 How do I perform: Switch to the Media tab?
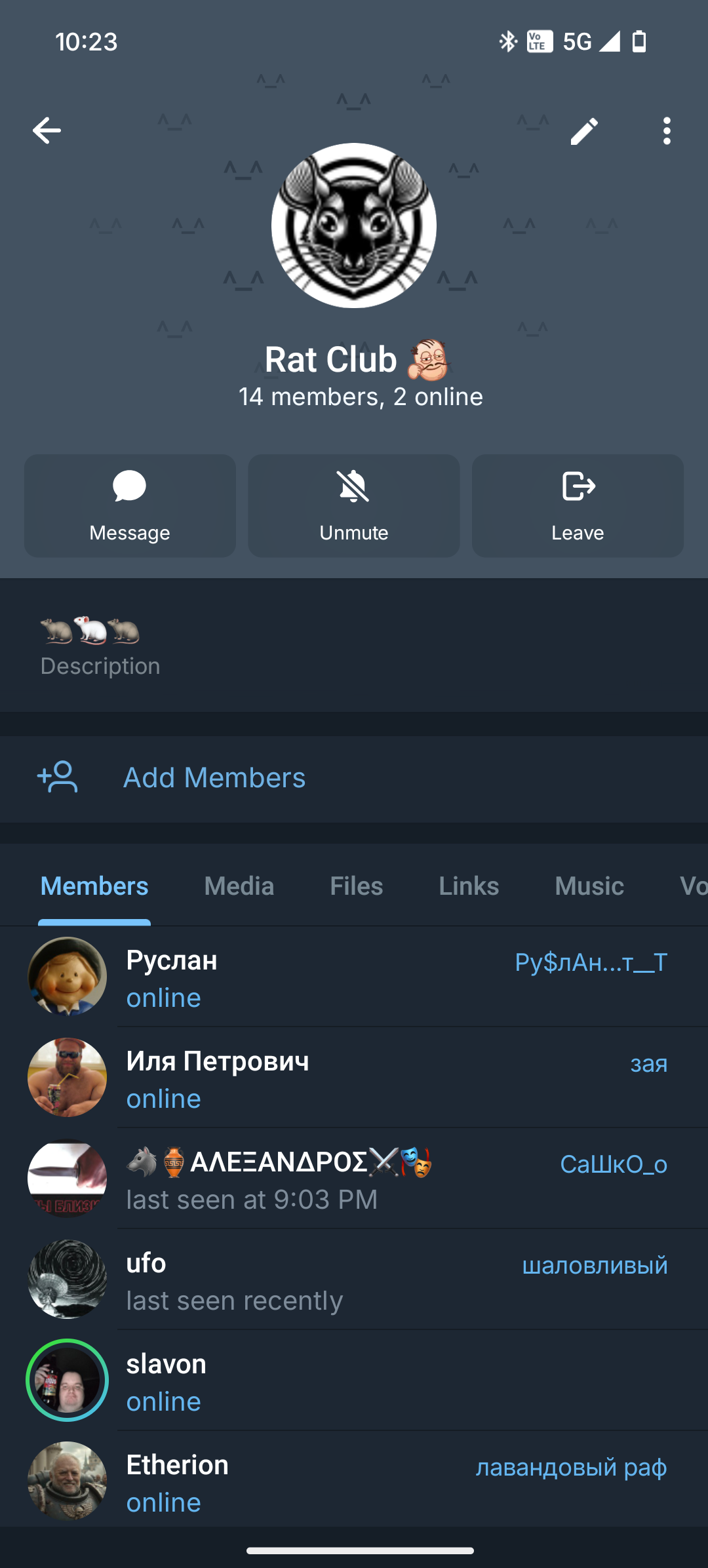click(239, 886)
